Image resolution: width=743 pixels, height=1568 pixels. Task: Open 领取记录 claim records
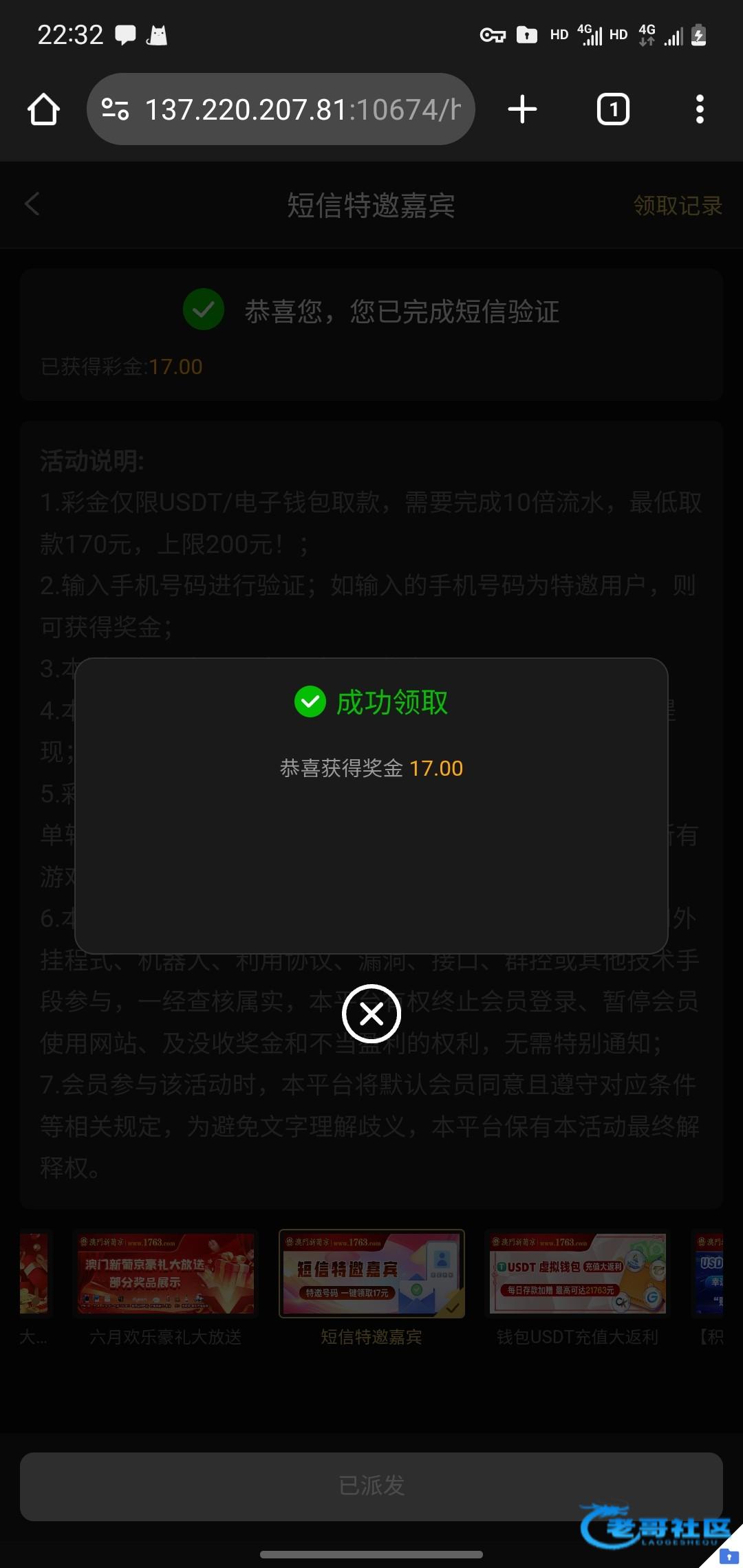(677, 206)
